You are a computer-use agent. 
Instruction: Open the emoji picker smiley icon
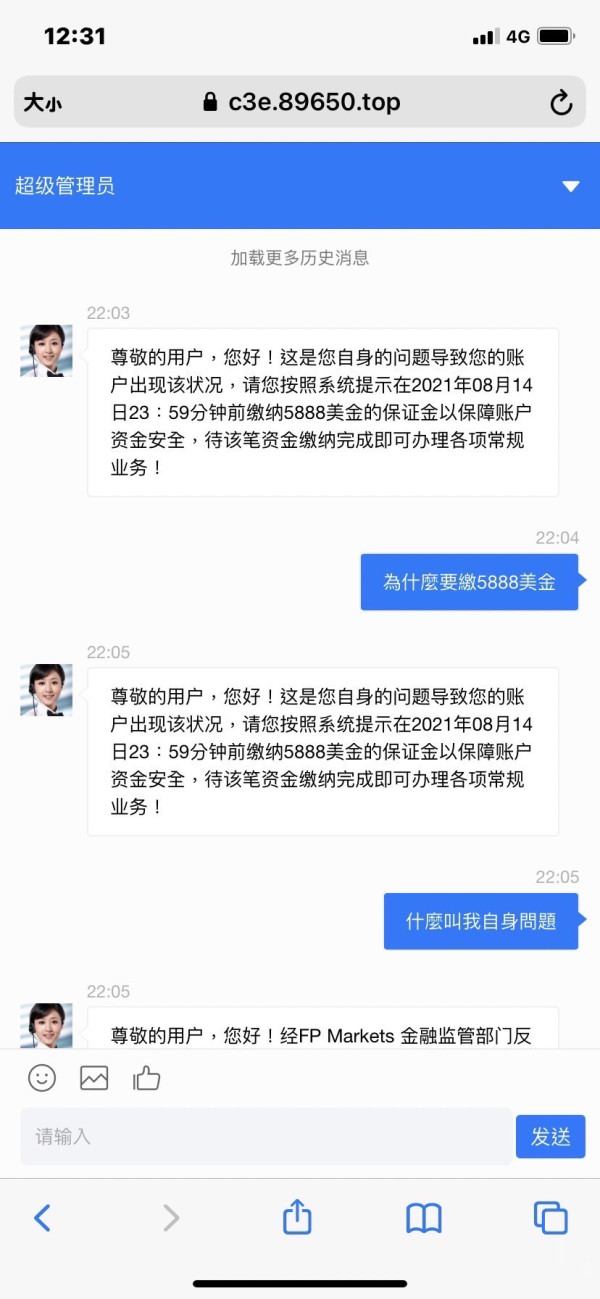[x=42, y=1077]
